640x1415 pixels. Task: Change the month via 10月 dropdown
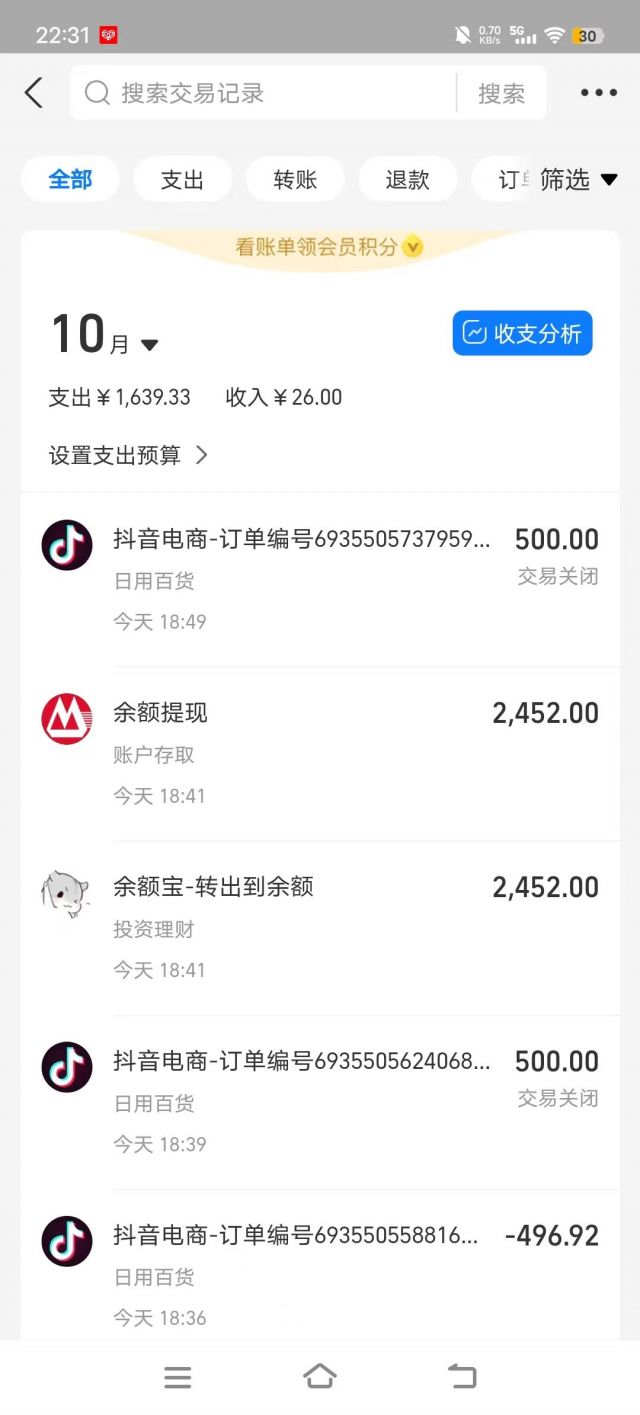(104, 337)
